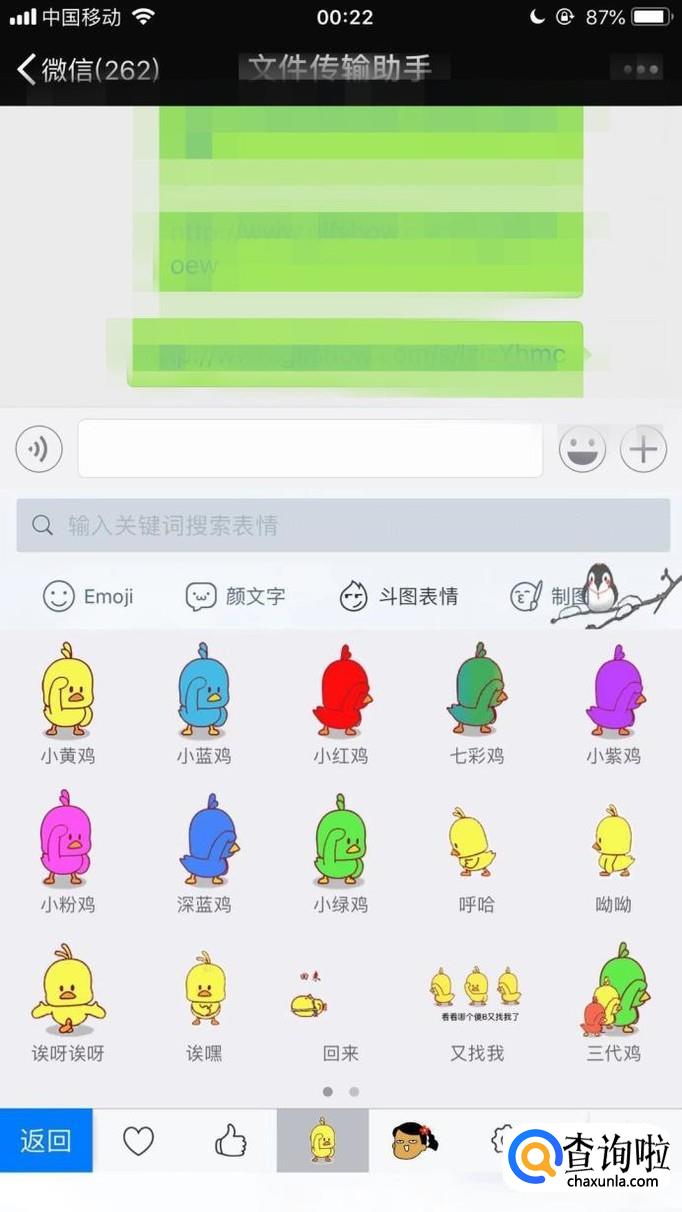Switch to the Emoji category
Image resolution: width=682 pixels, height=1212 pixels.
coord(88,597)
